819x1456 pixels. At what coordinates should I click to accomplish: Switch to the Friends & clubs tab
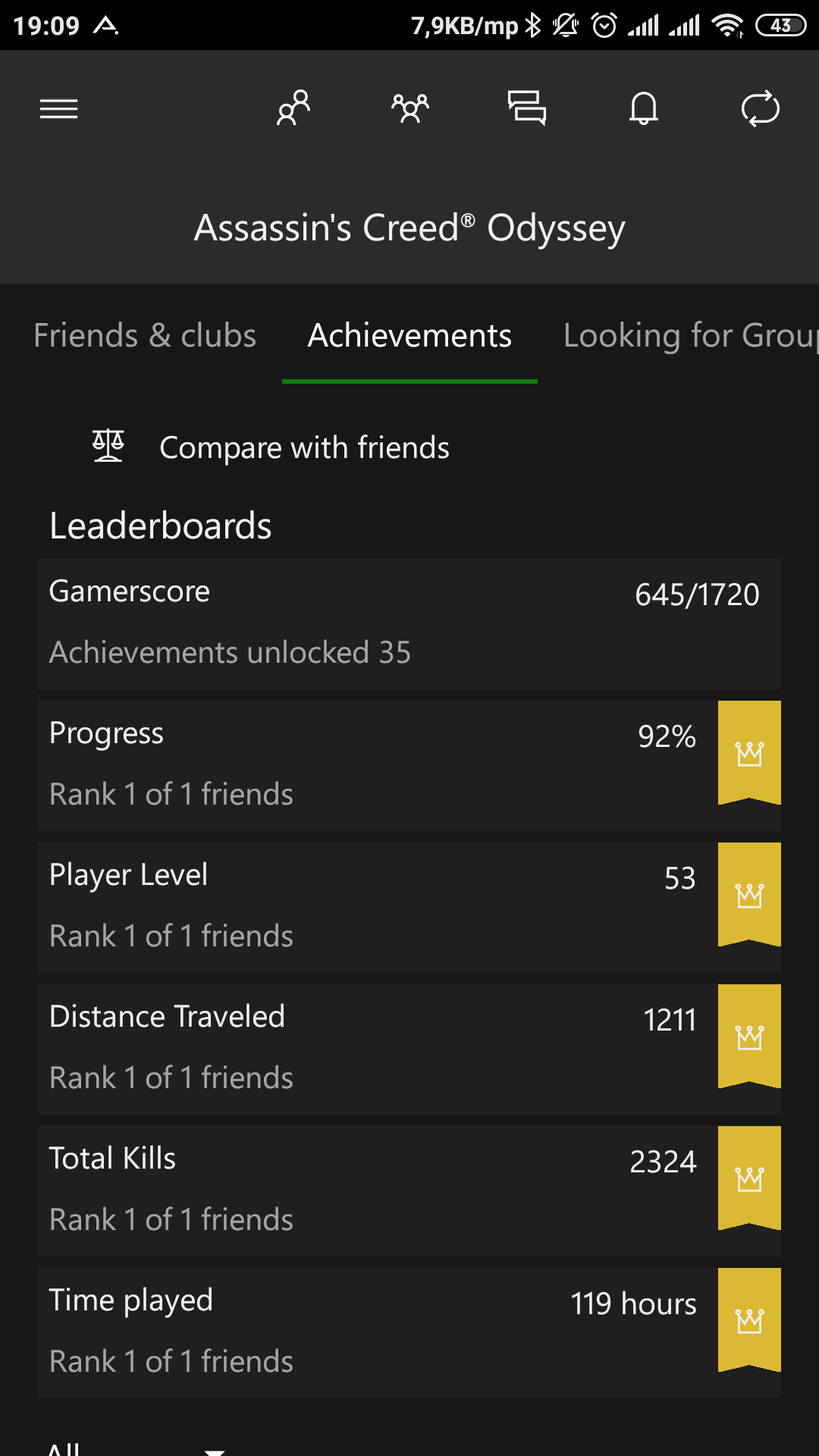click(145, 335)
